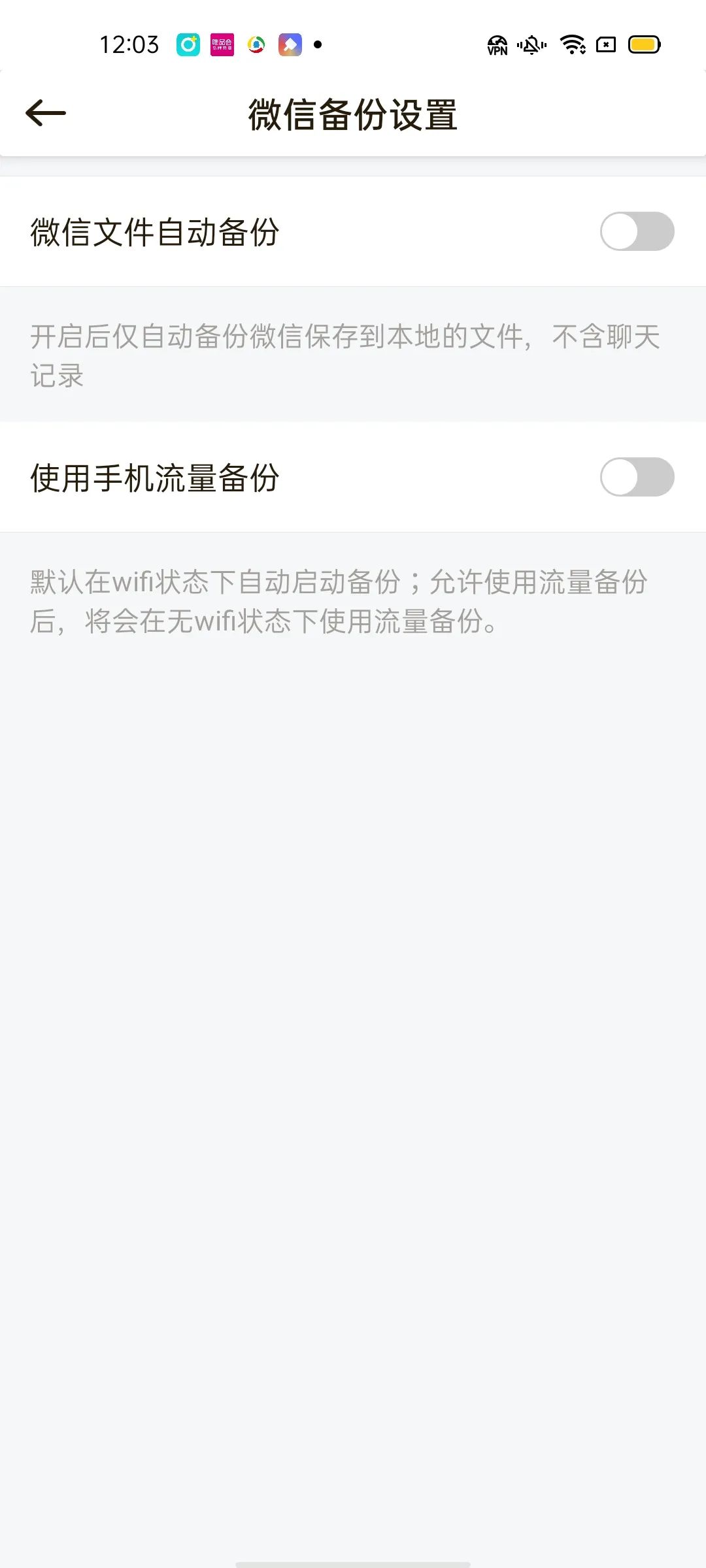
Task: Tap the notification dot beside app icons
Action: 318,43
